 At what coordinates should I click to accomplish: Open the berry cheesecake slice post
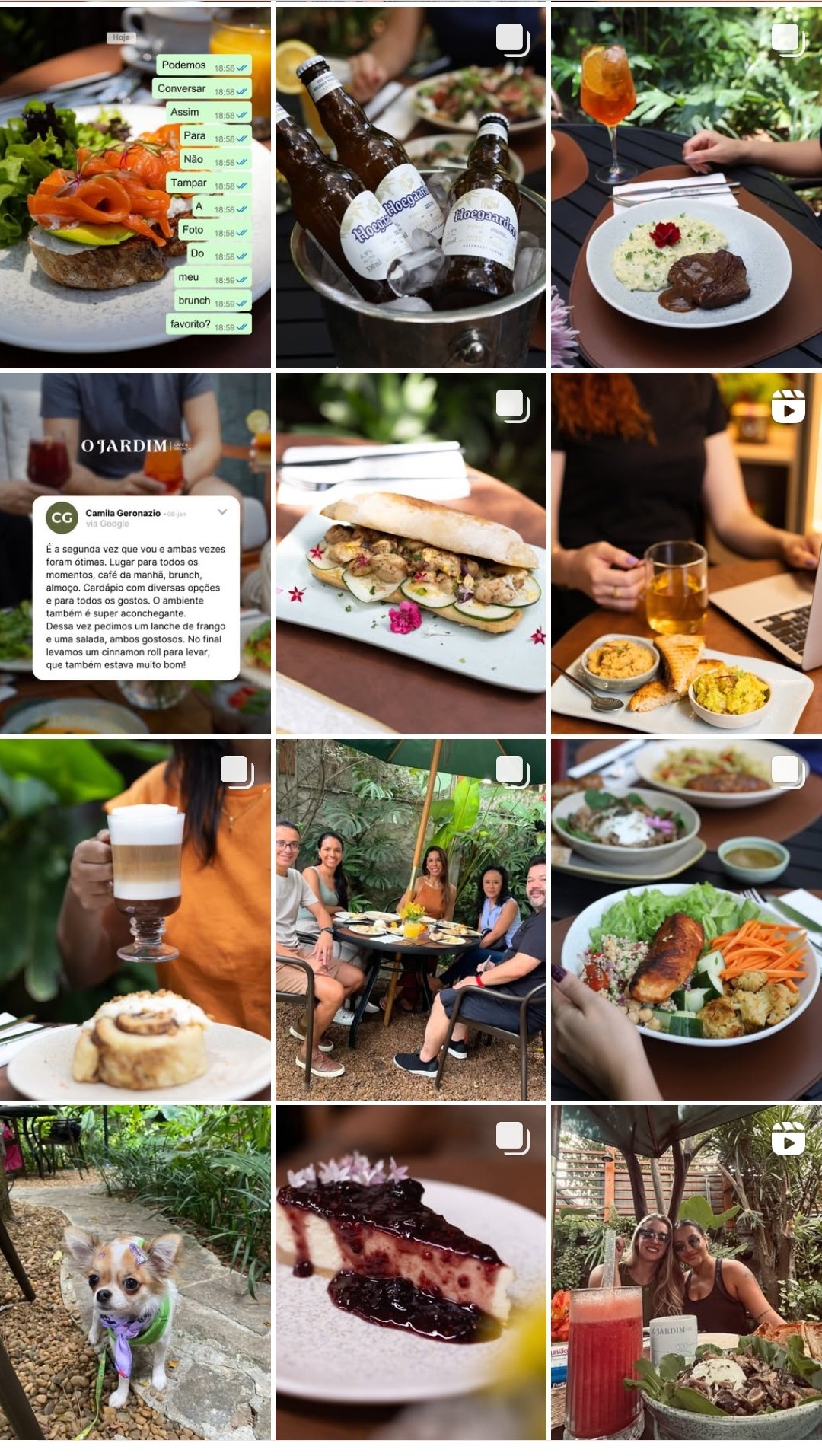[411, 1273]
